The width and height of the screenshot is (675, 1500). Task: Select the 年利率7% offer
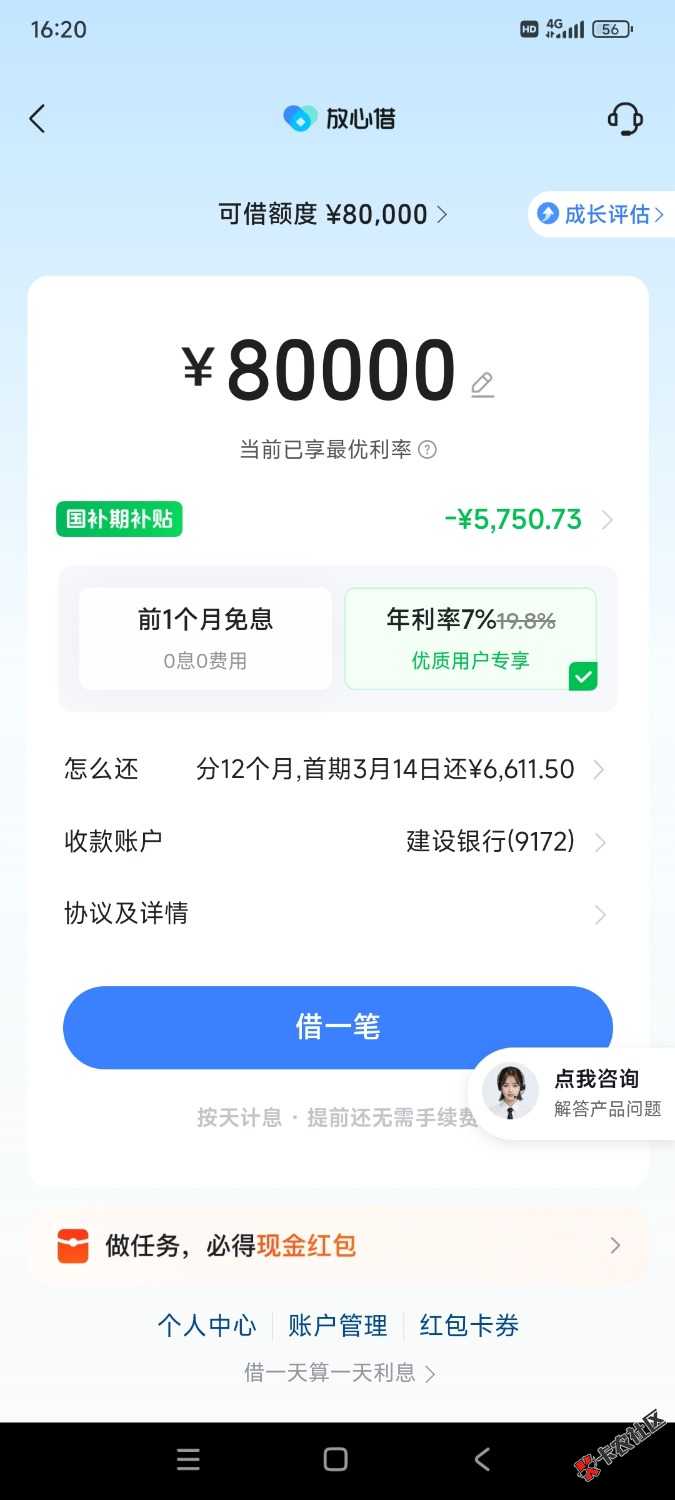pyautogui.click(x=470, y=638)
